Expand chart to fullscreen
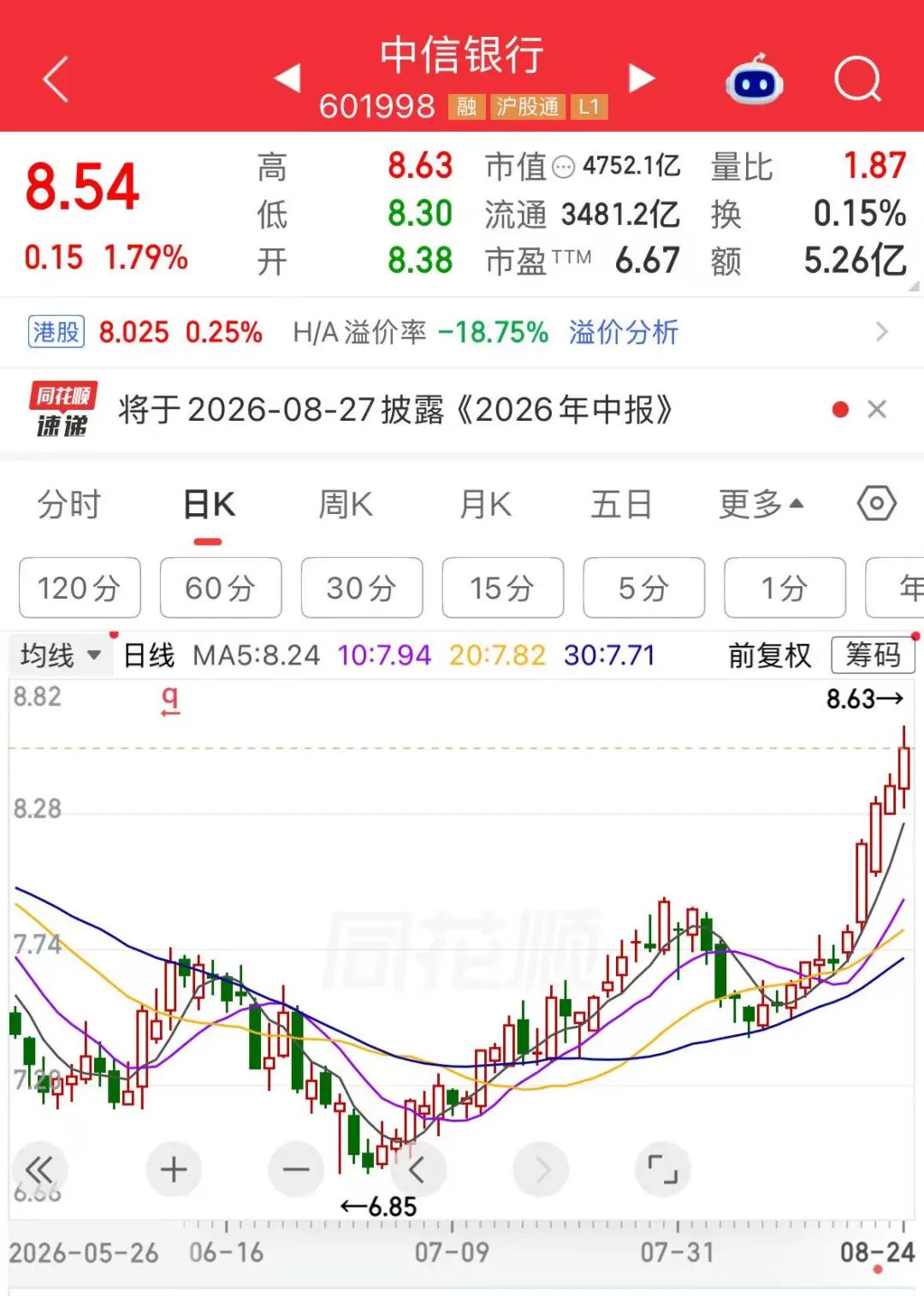The width and height of the screenshot is (924, 1296). (x=663, y=1169)
